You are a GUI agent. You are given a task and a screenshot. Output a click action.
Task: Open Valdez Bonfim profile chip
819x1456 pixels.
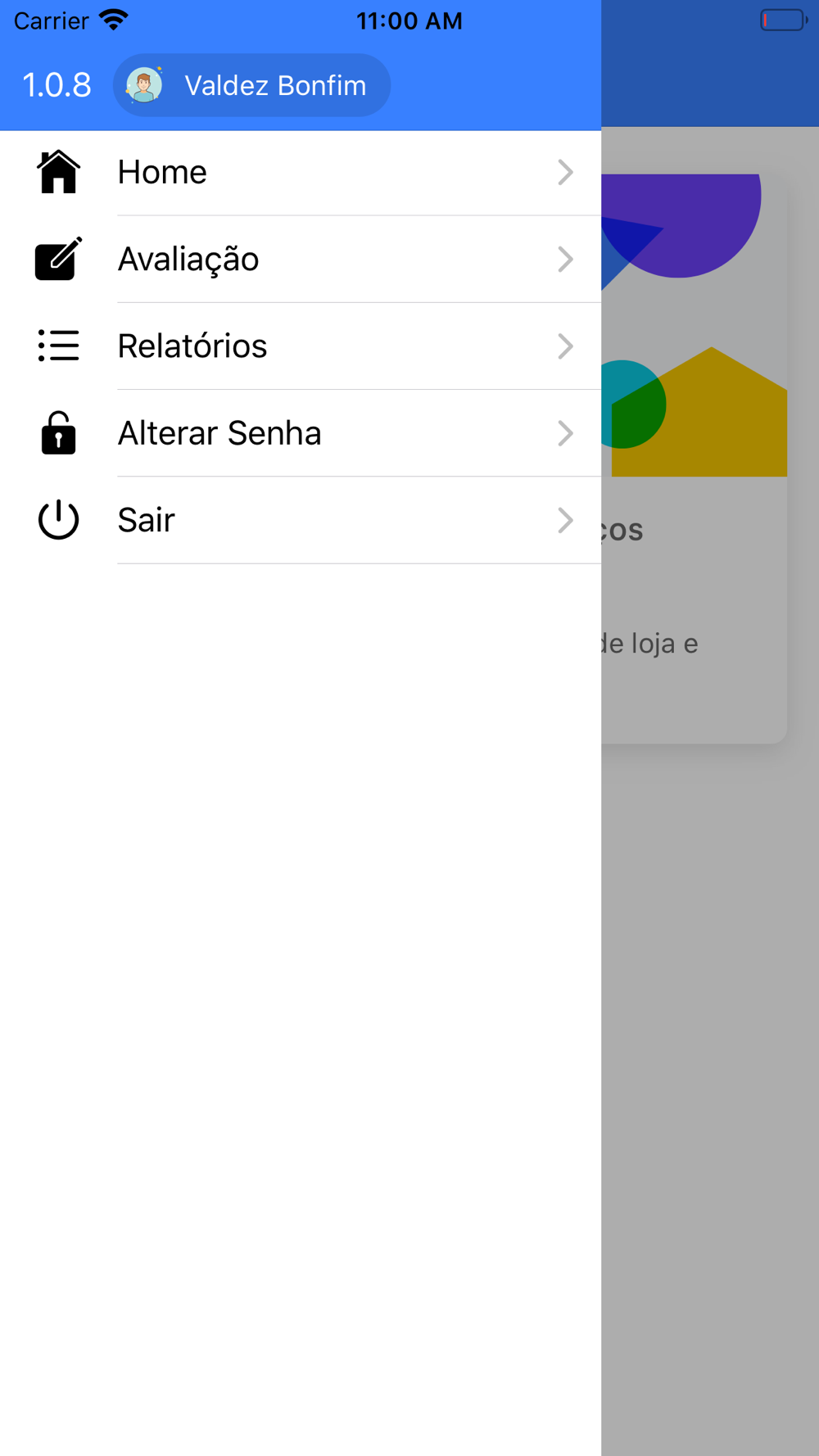(x=251, y=85)
